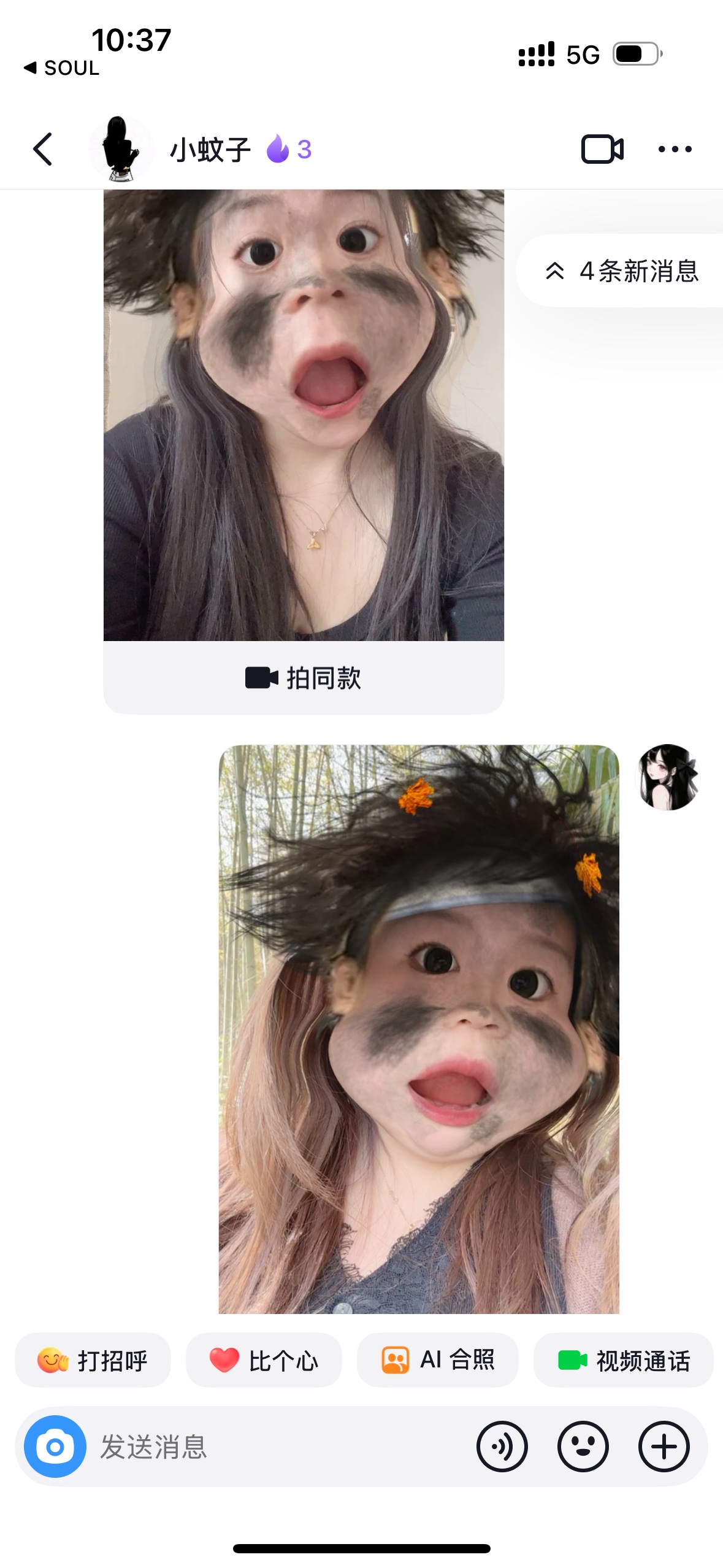Start 视频通话 from chip

pos(624,1360)
